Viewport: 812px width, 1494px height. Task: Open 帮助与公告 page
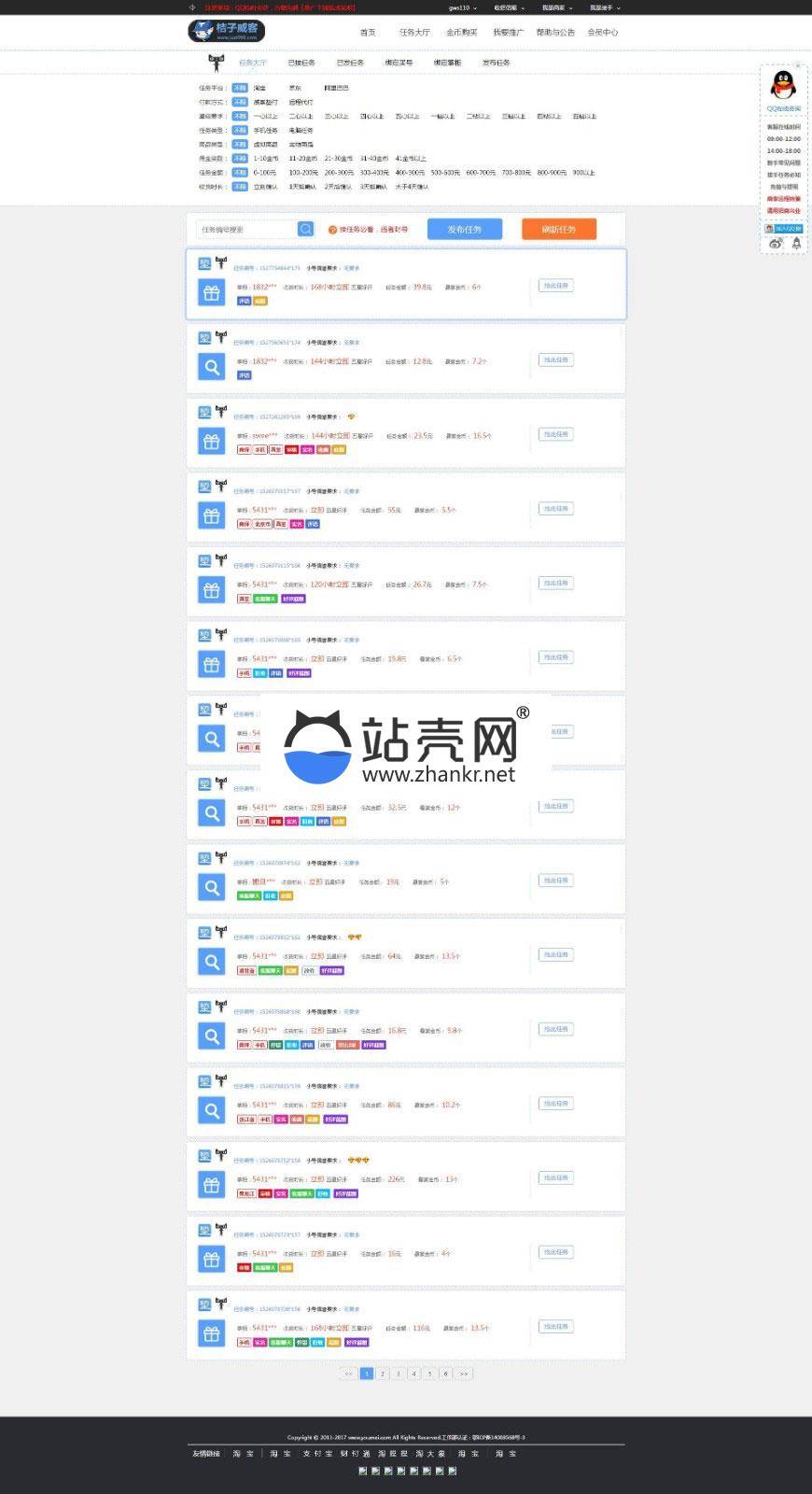click(555, 32)
